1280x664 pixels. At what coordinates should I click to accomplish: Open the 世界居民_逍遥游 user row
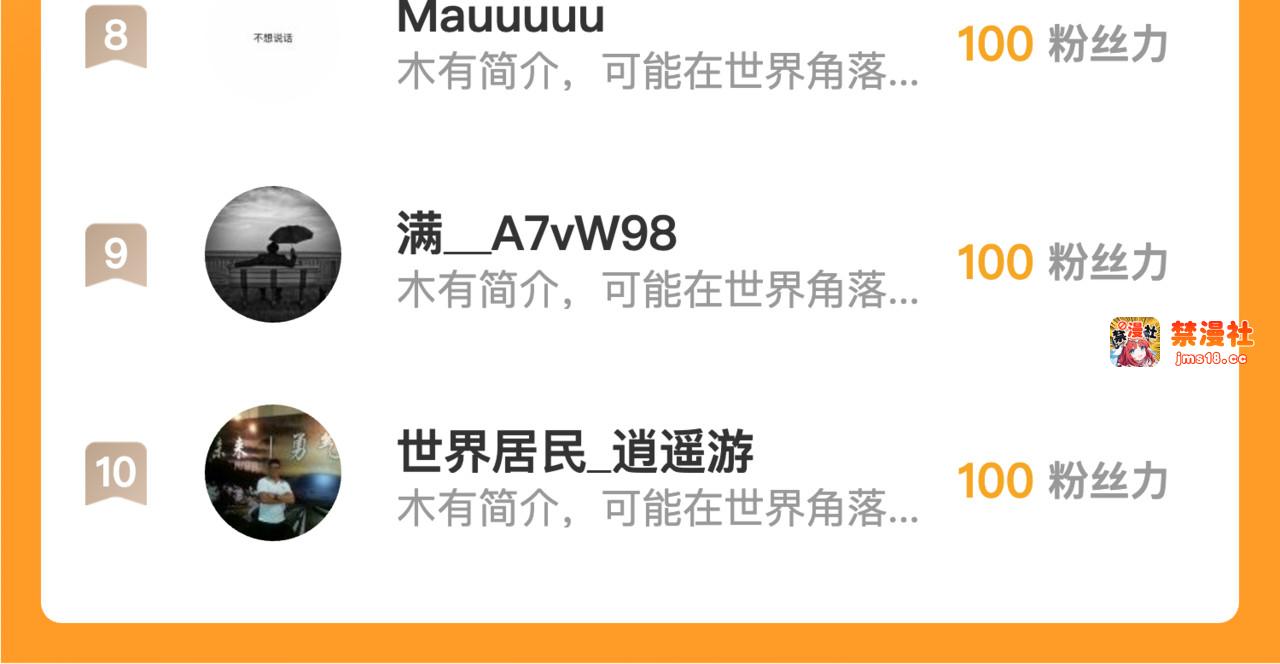tap(640, 473)
